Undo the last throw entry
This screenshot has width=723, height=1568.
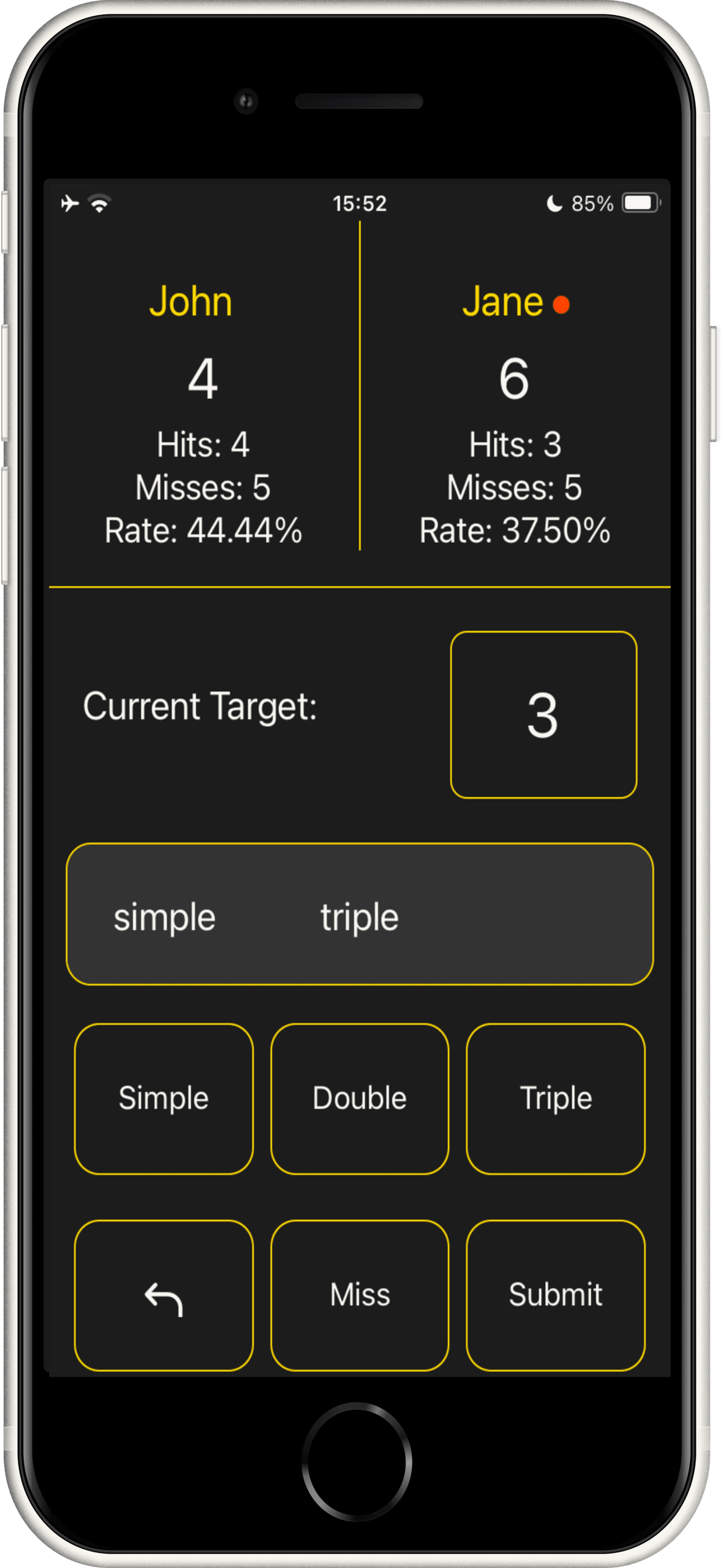click(x=163, y=1295)
